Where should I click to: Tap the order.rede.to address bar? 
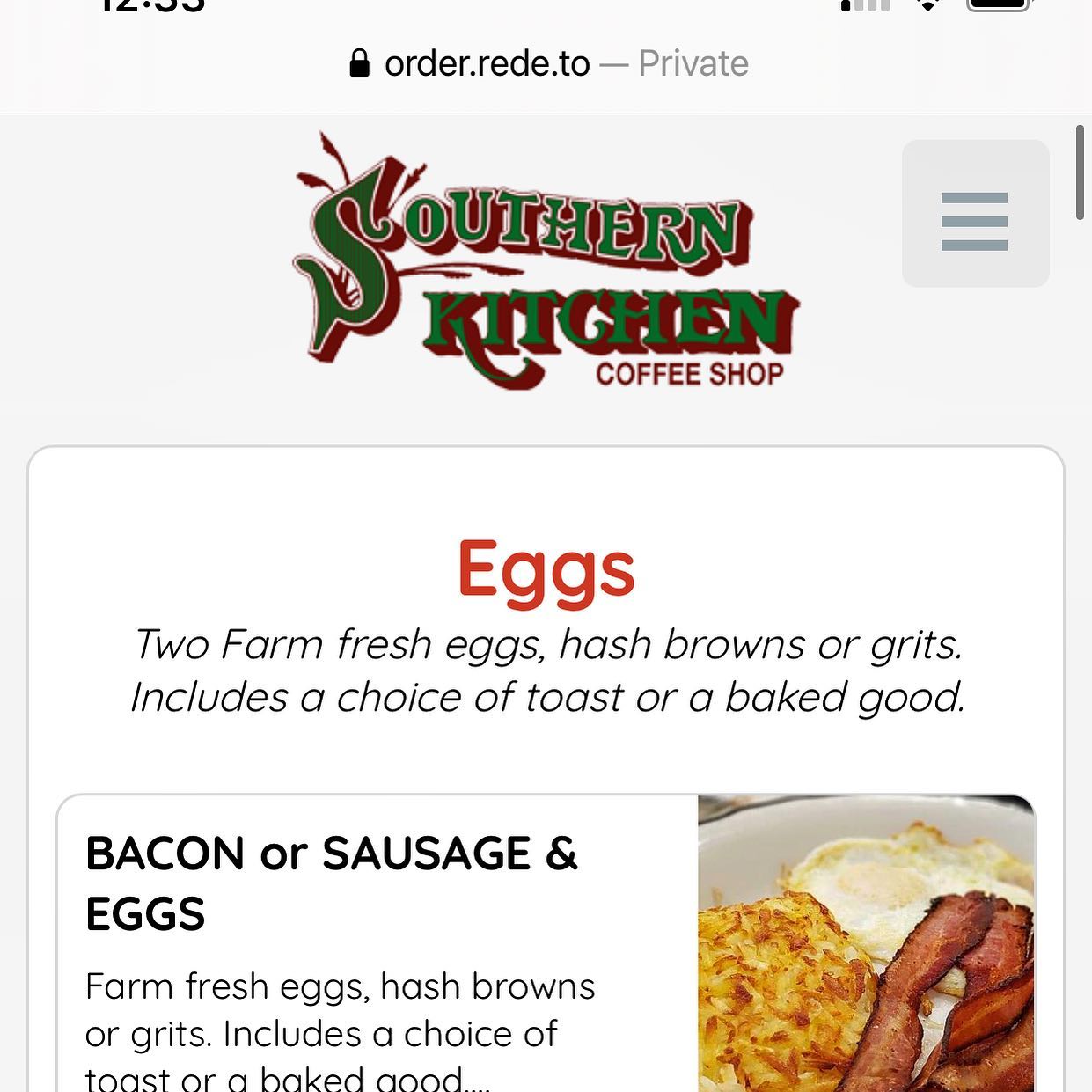[x=547, y=63]
